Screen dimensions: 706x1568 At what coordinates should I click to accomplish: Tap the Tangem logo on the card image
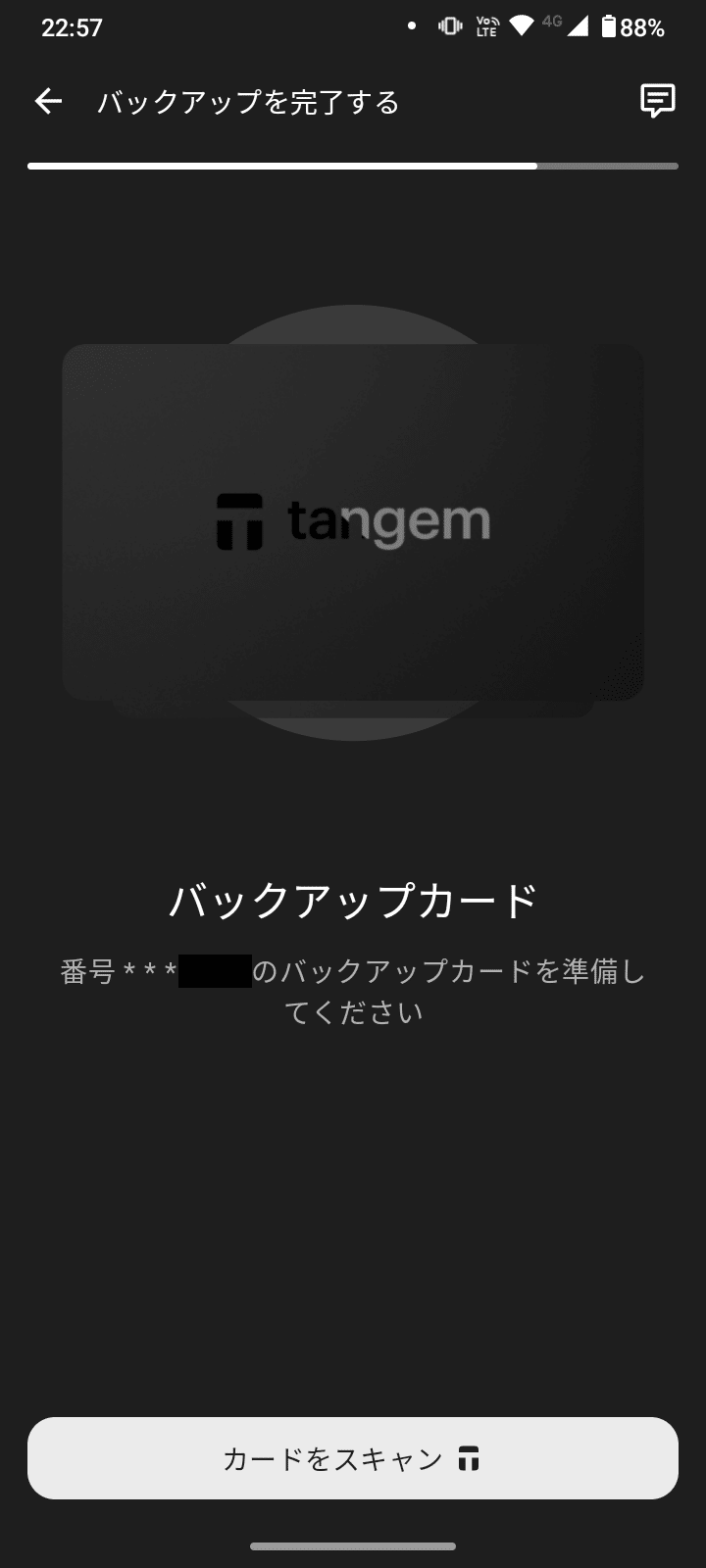[353, 521]
